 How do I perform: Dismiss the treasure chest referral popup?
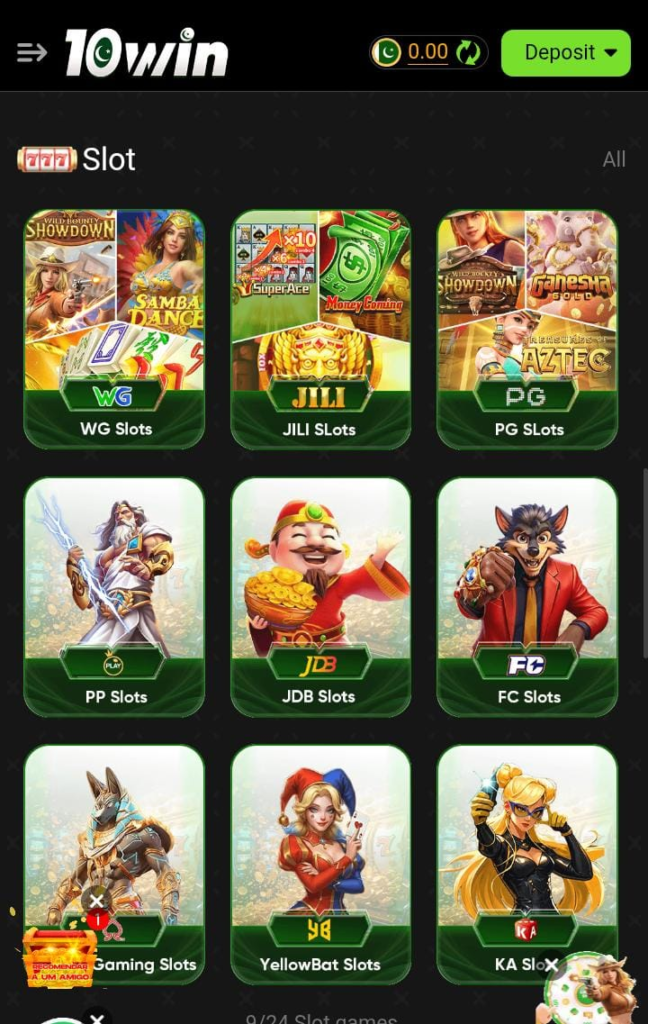97,901
